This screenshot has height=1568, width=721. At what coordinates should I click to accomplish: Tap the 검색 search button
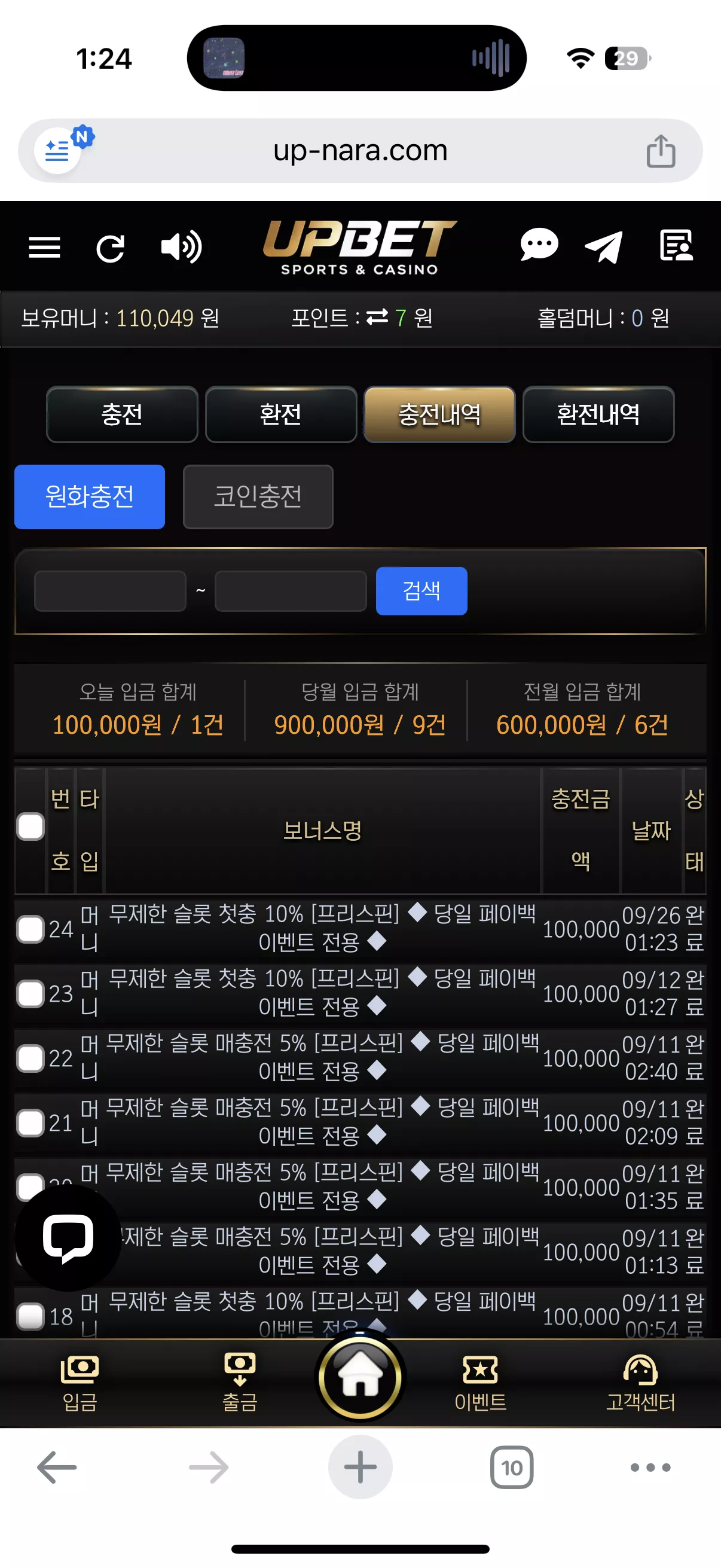[421, 591]
